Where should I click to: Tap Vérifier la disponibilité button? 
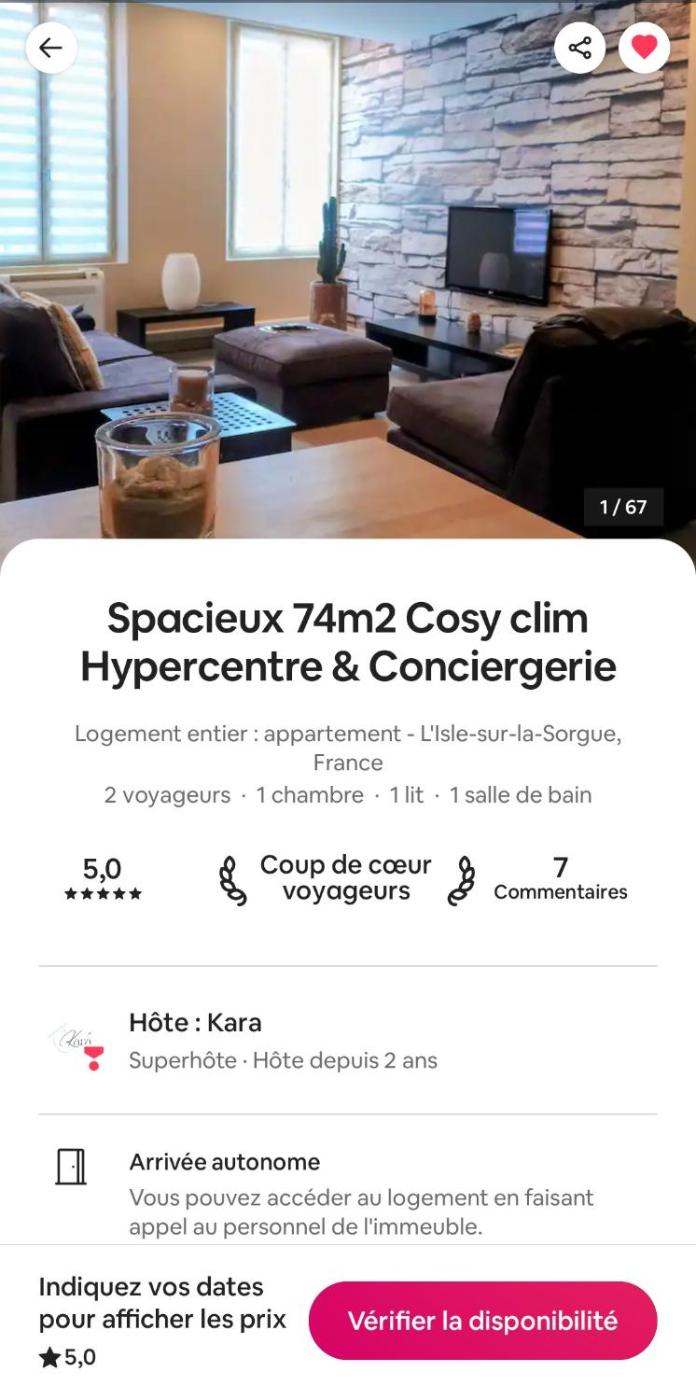pos(482,1320)
